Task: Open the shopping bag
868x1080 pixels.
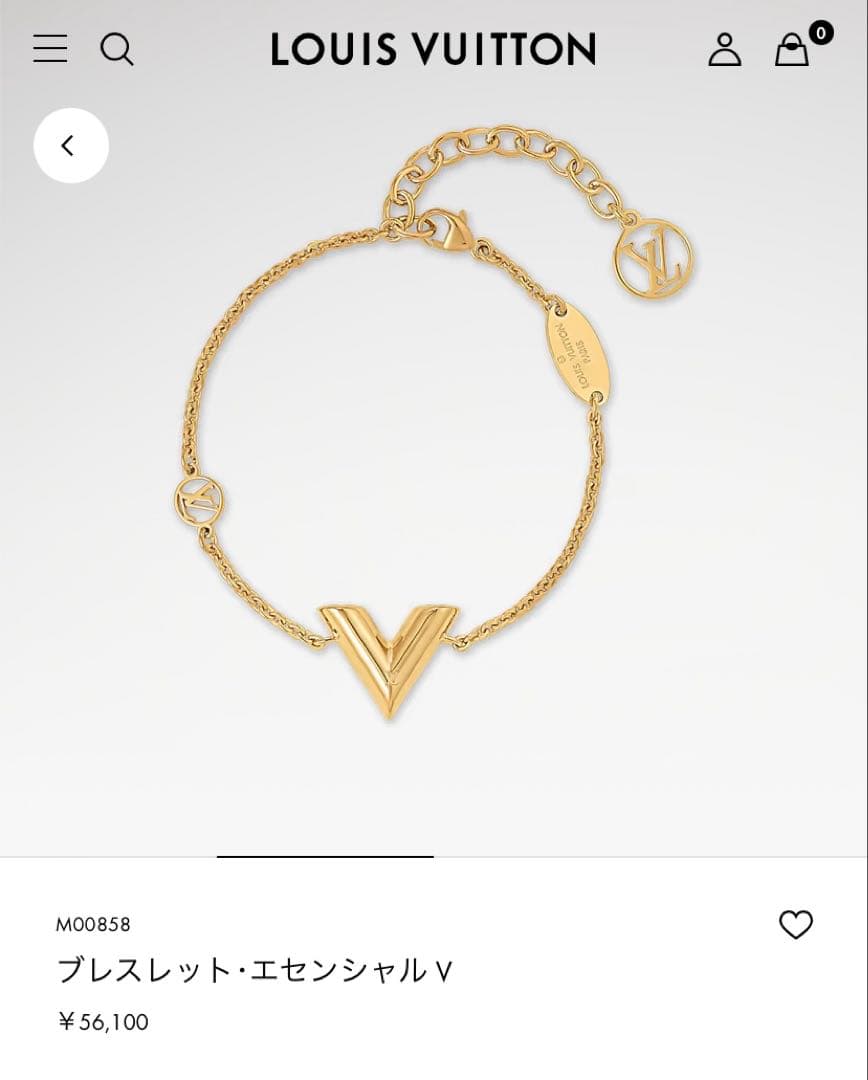Action: coord(792,49)
